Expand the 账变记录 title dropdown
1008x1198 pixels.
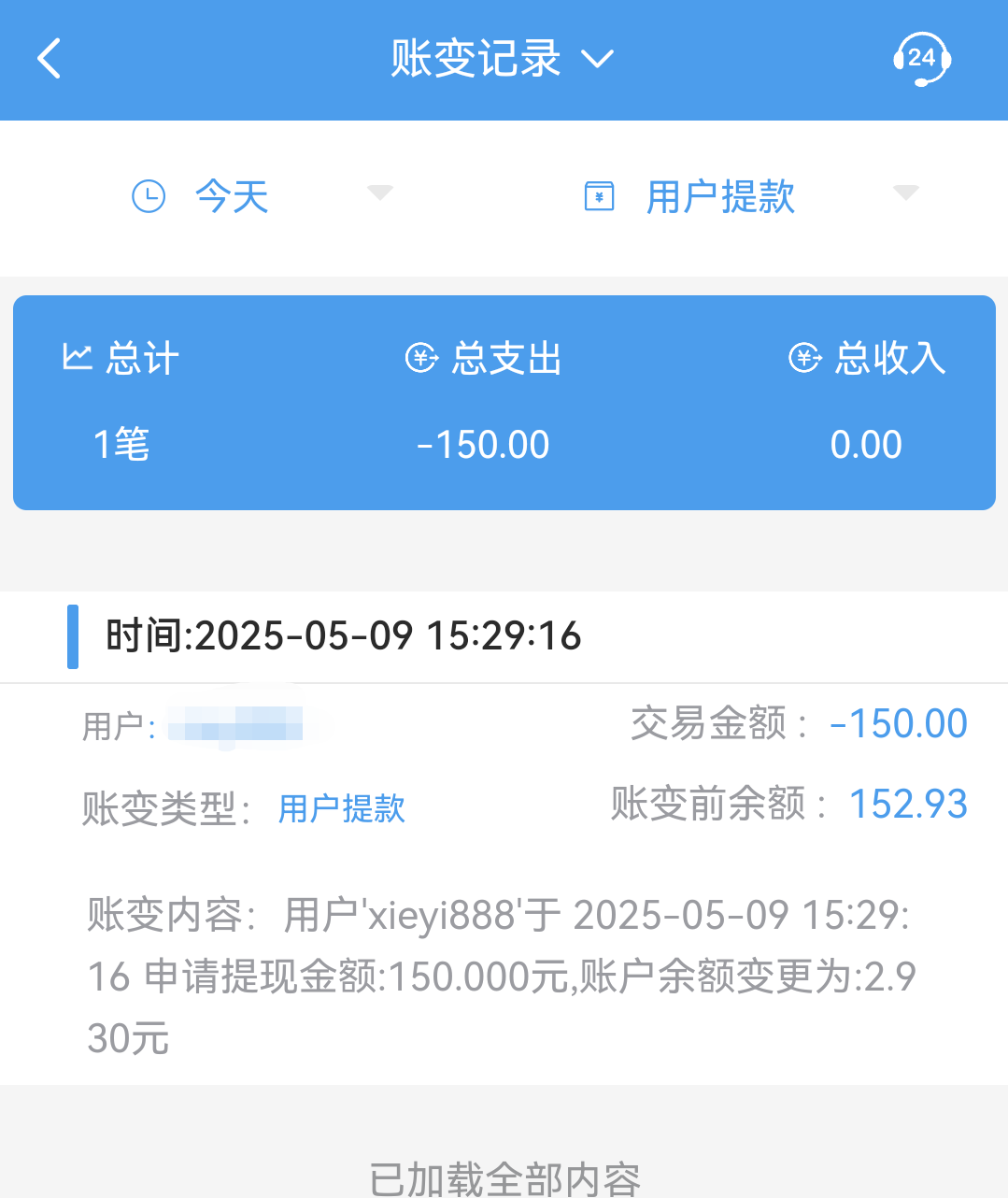pyautogui.click(x=503, y=59)
